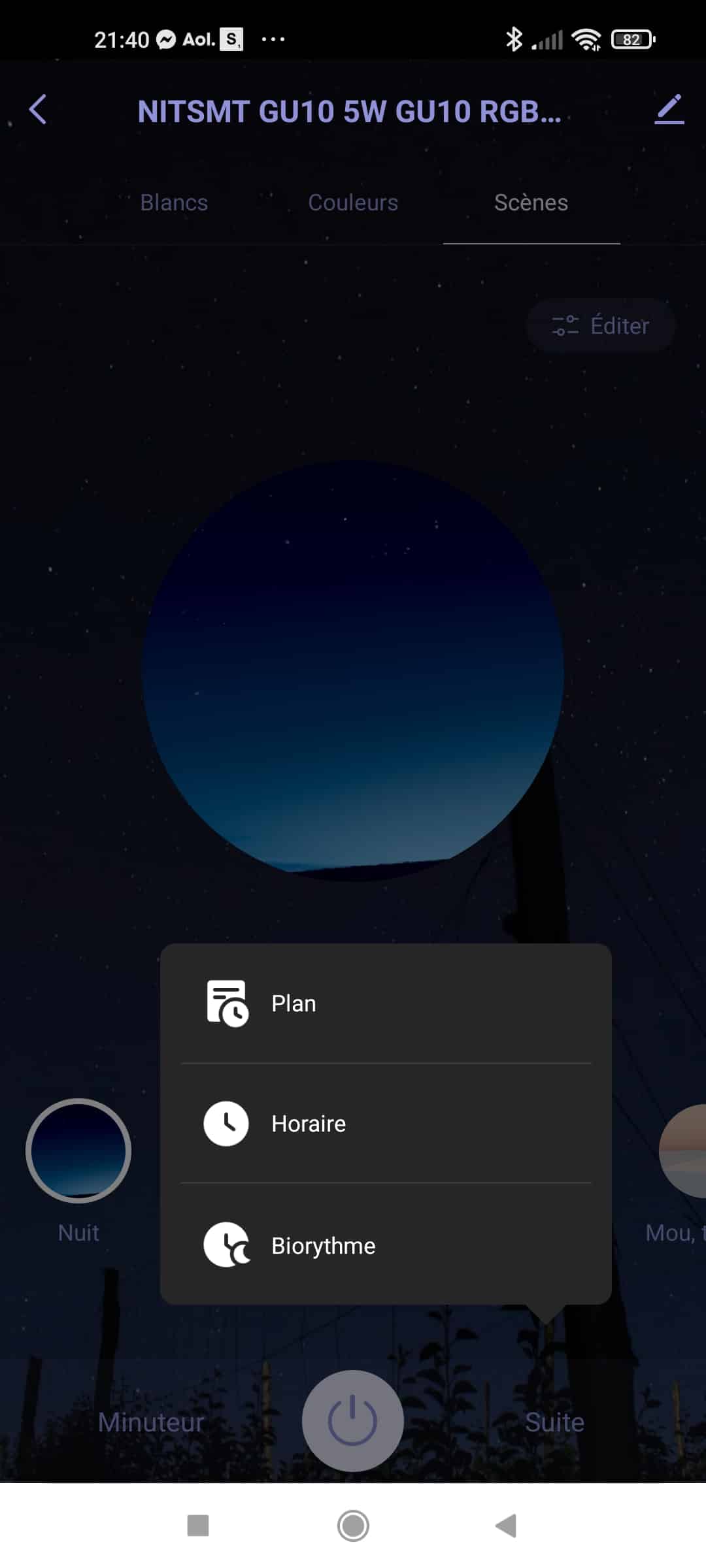Tap the pencil icon to rename the device
This screenshot has width=706, height=1568.
(669, 109)
